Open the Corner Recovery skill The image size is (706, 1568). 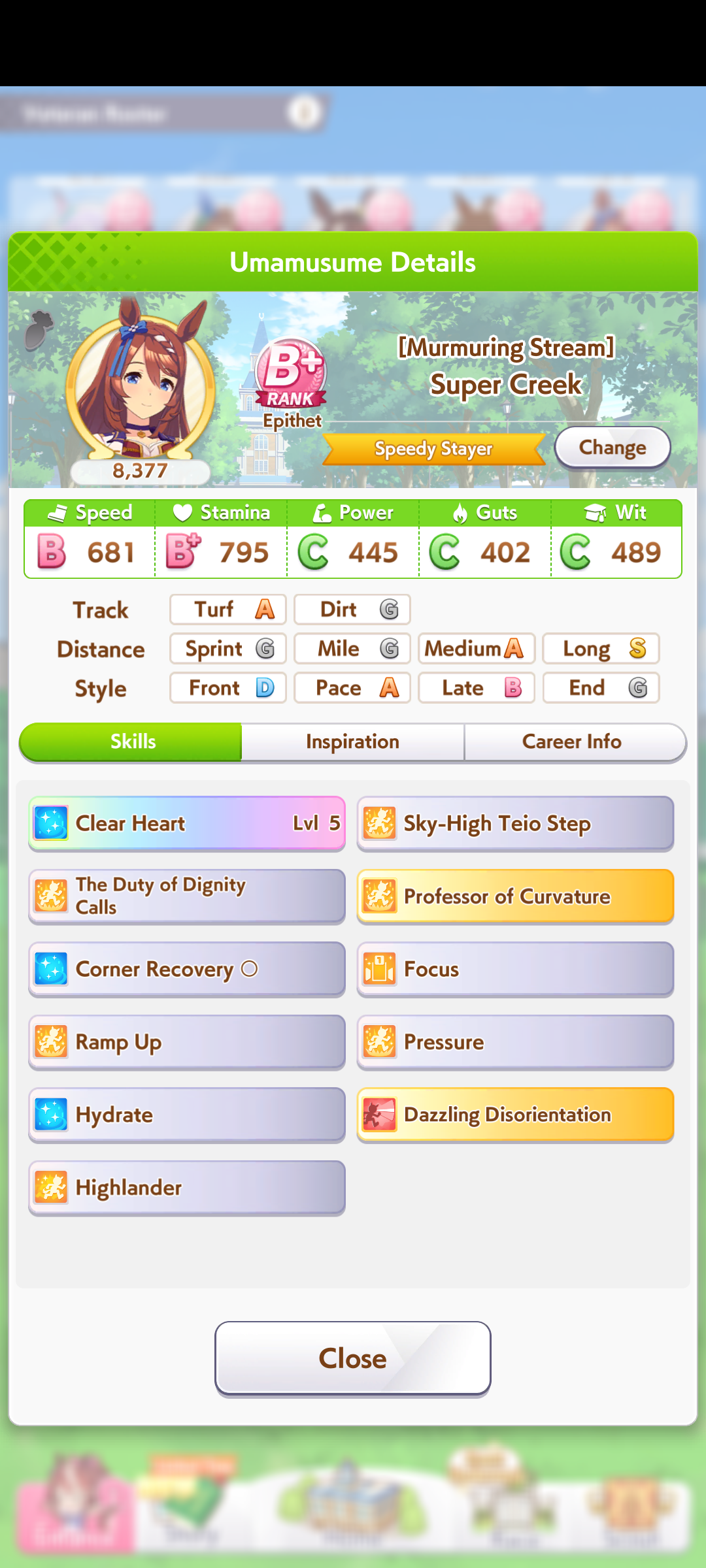(x=187, y=969)
